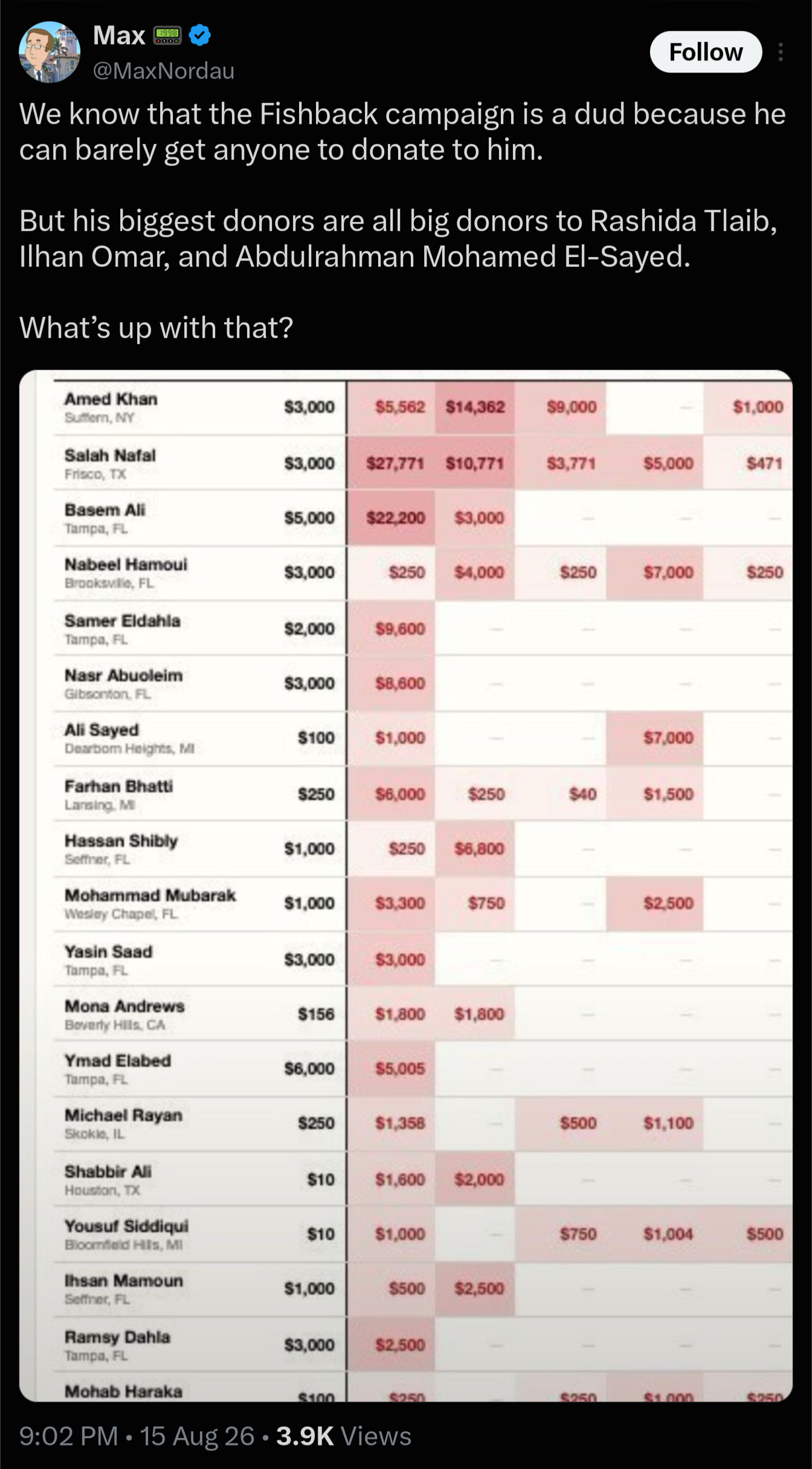Open Max's profile picture

coord(50,52)
